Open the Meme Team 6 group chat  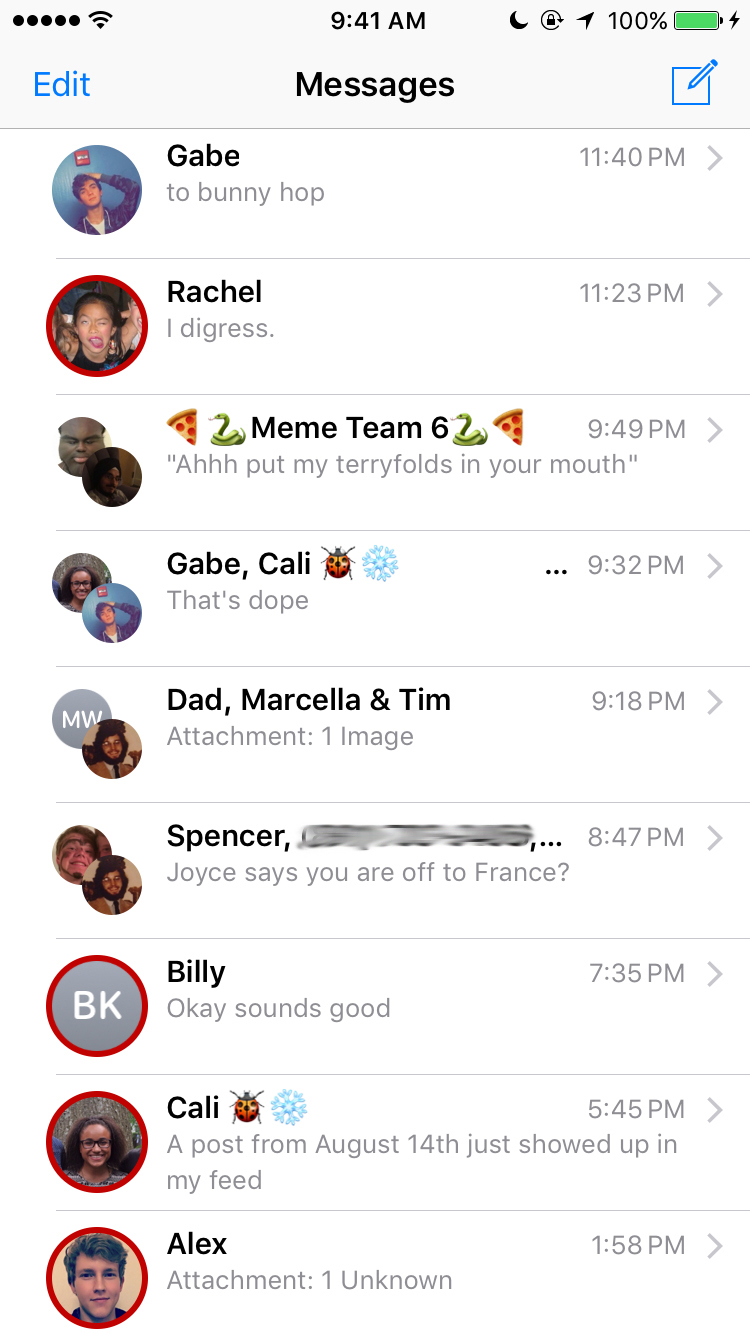375,462
